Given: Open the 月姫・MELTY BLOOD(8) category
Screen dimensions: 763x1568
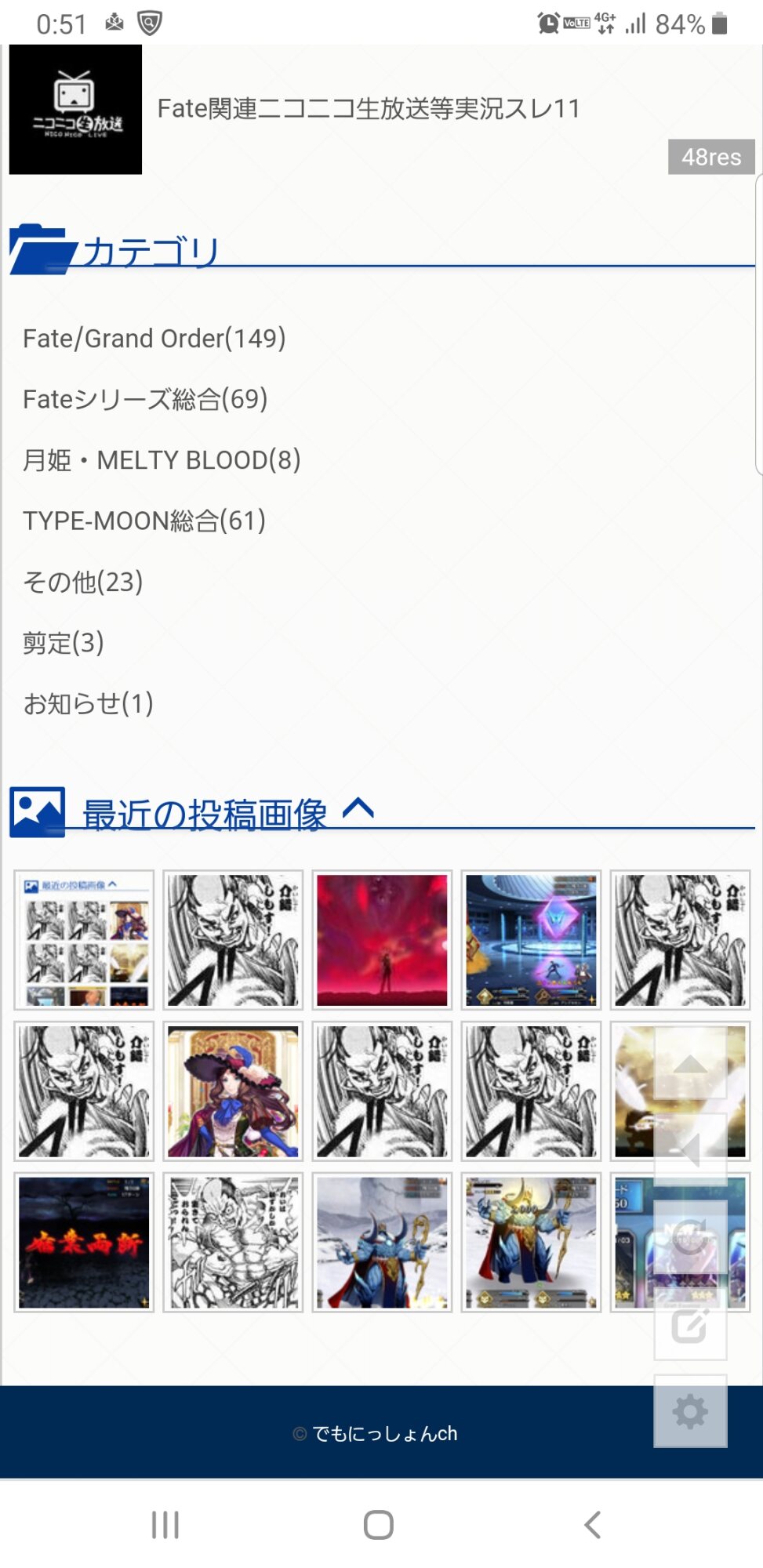Looking at the screenshot, I should click(x=162, y=460).
